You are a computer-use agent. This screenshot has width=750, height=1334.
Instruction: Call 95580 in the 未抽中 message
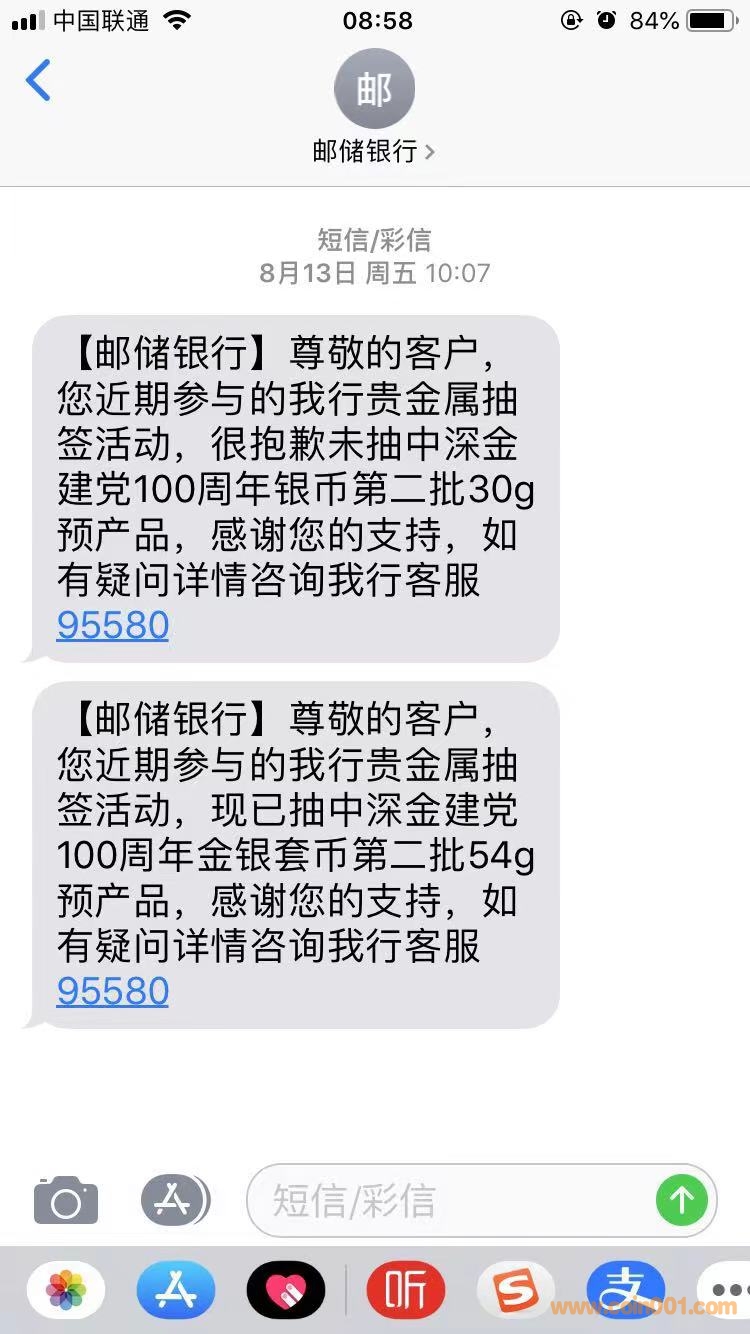(113, 625)
